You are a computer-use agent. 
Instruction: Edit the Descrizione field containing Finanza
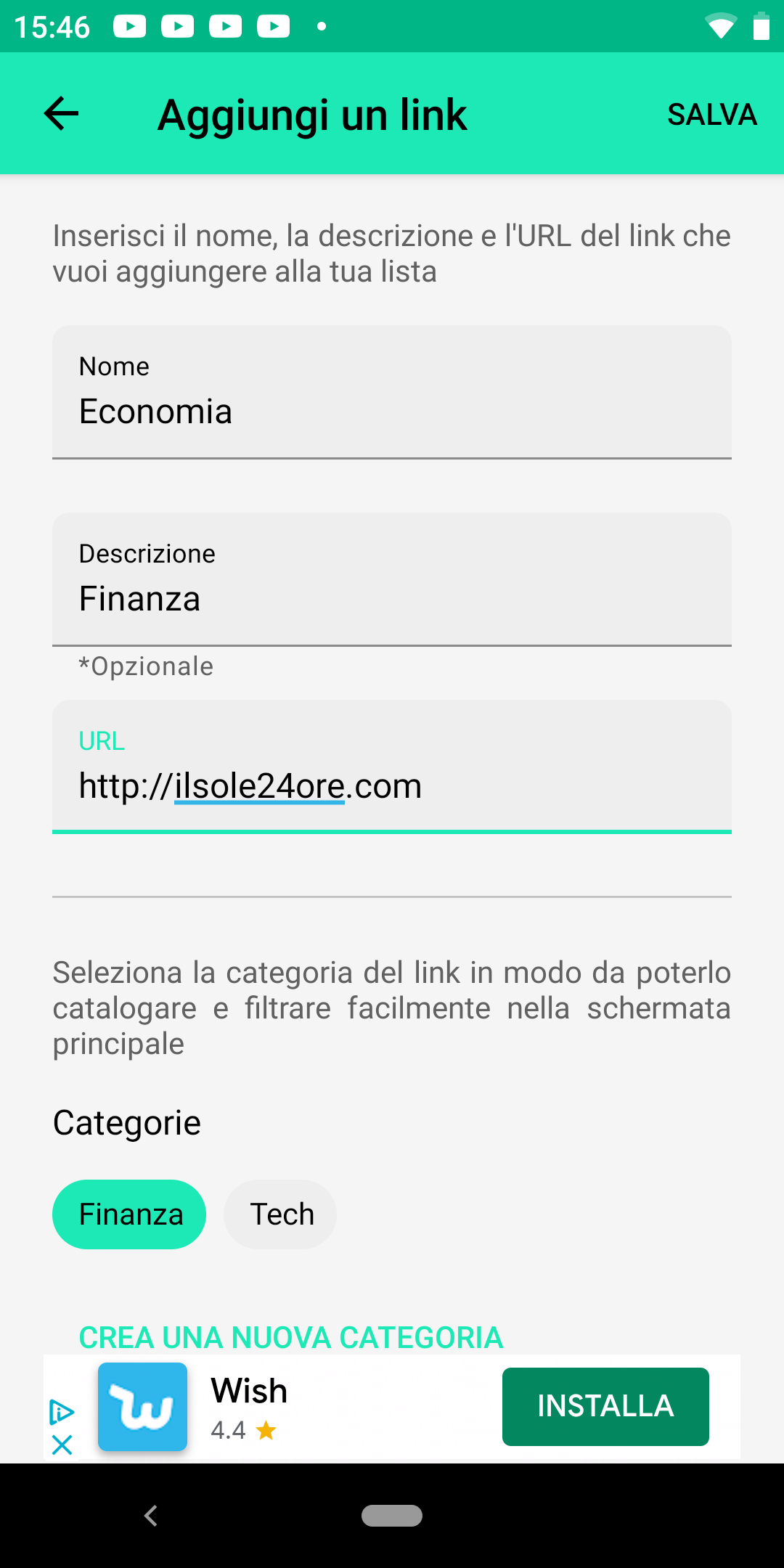pyautogui.click(x=392, y=579)
